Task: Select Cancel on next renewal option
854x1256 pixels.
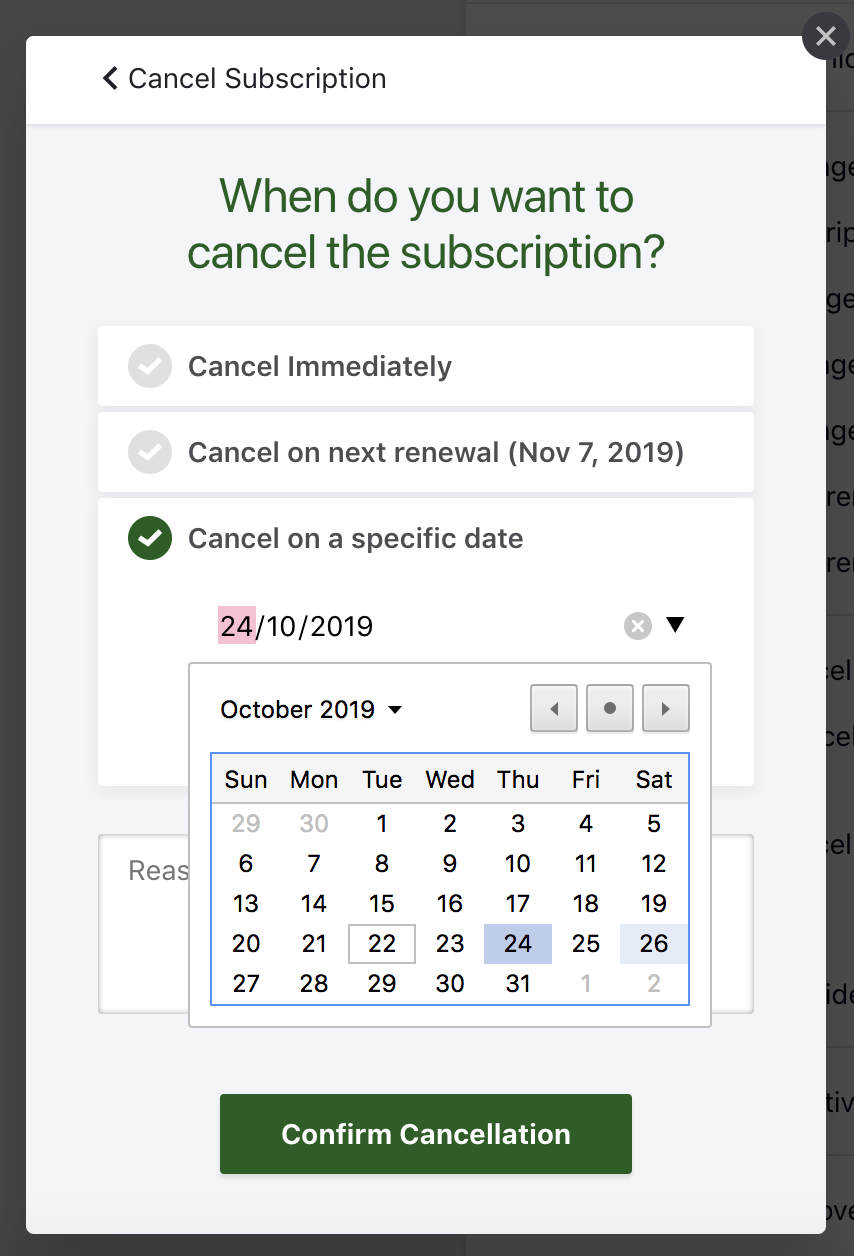Action: 150,453
